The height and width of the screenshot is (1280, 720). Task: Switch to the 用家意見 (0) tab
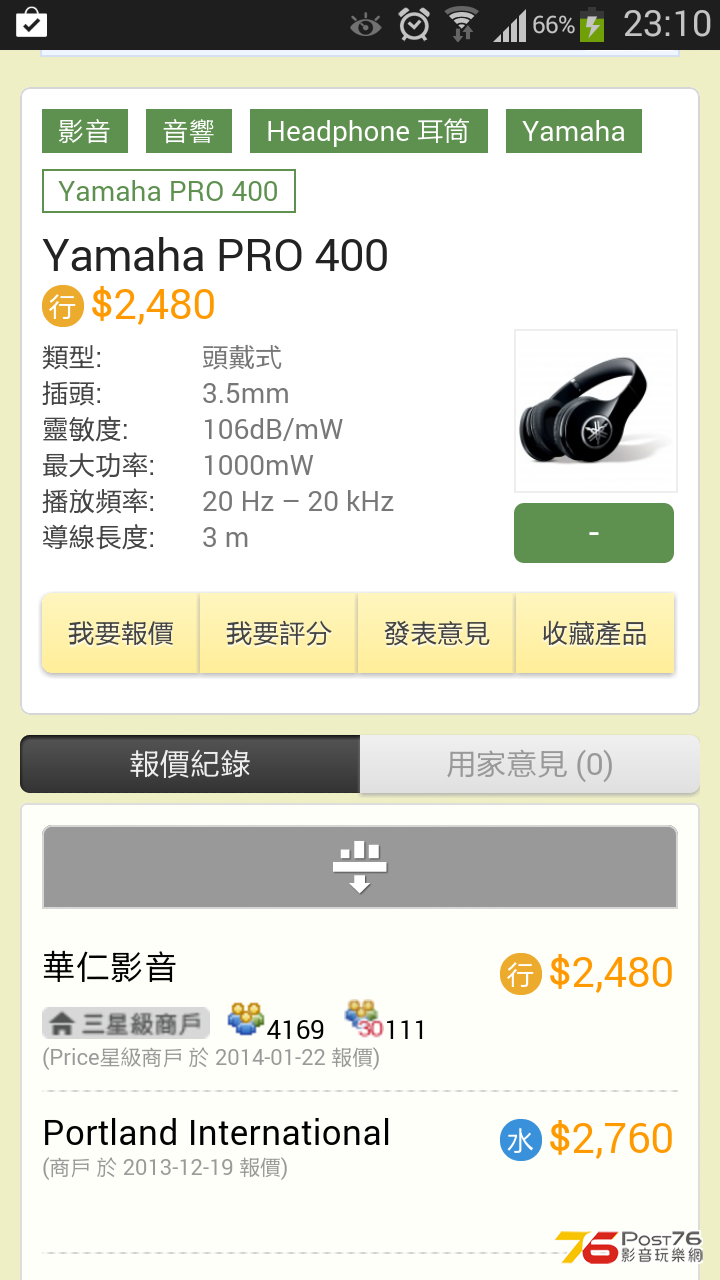point(528,763)
